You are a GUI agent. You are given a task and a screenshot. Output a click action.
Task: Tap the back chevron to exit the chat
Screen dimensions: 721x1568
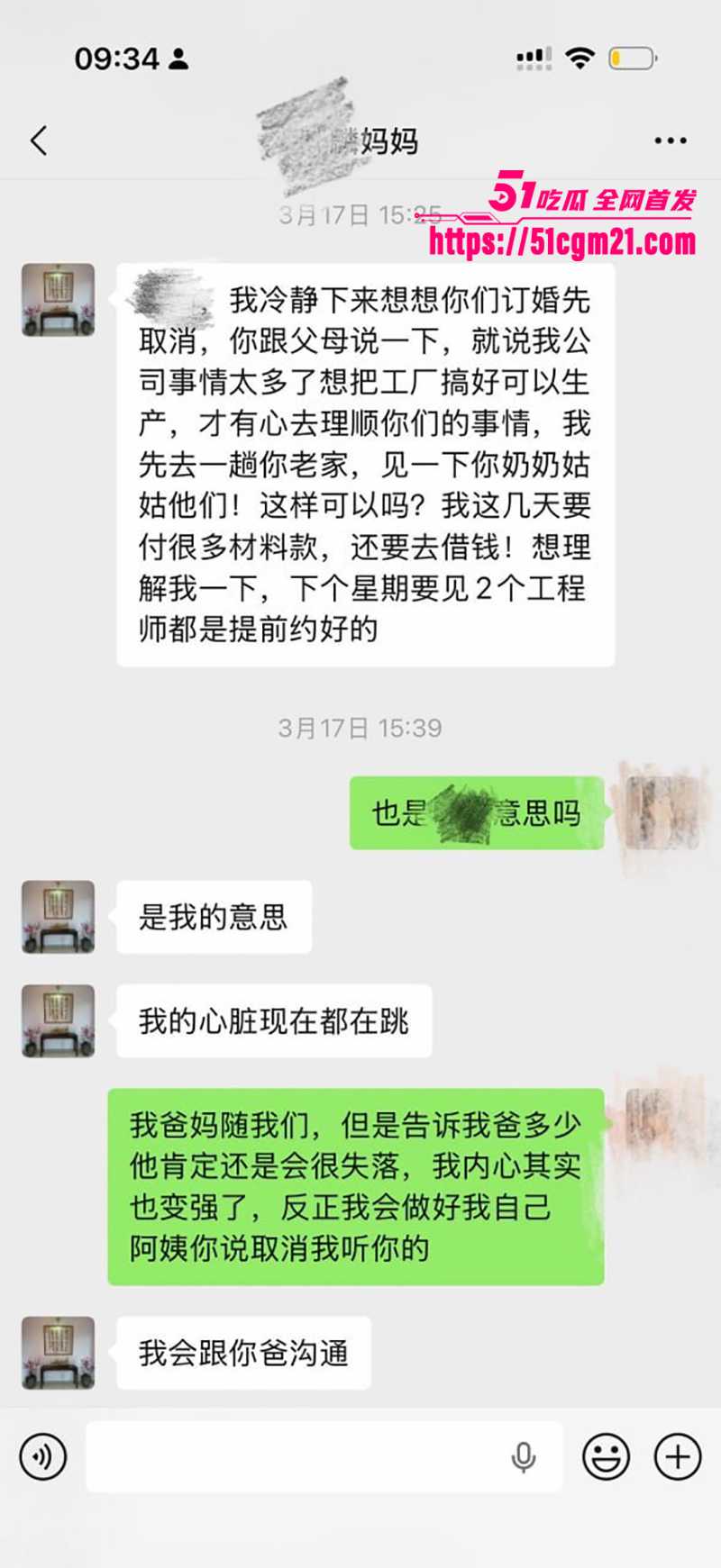pos(36,140)
